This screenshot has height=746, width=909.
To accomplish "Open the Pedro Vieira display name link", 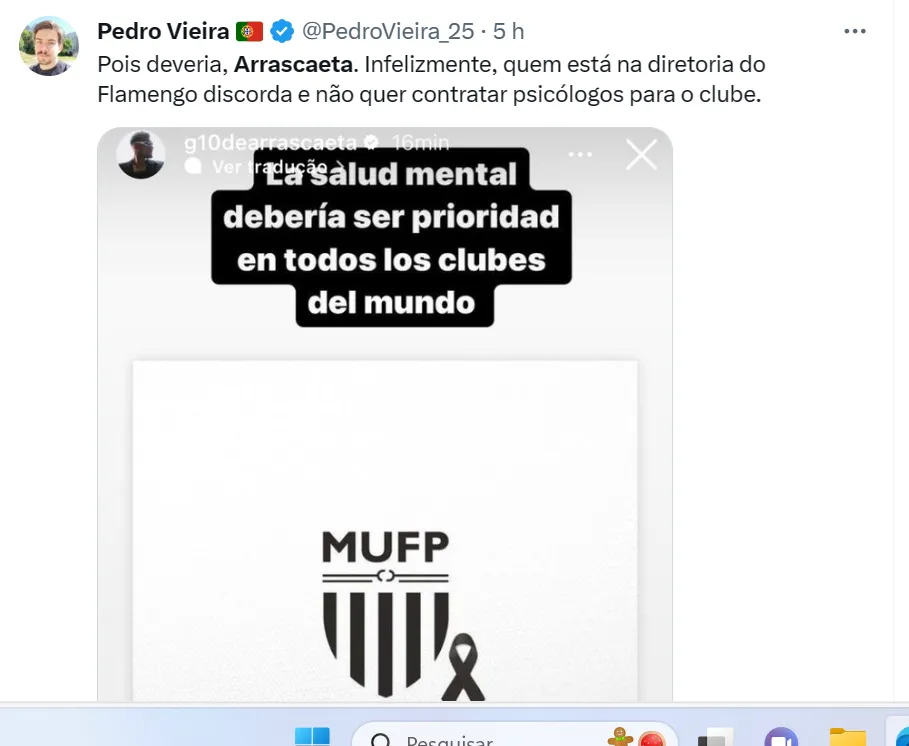I will point(163,31).
